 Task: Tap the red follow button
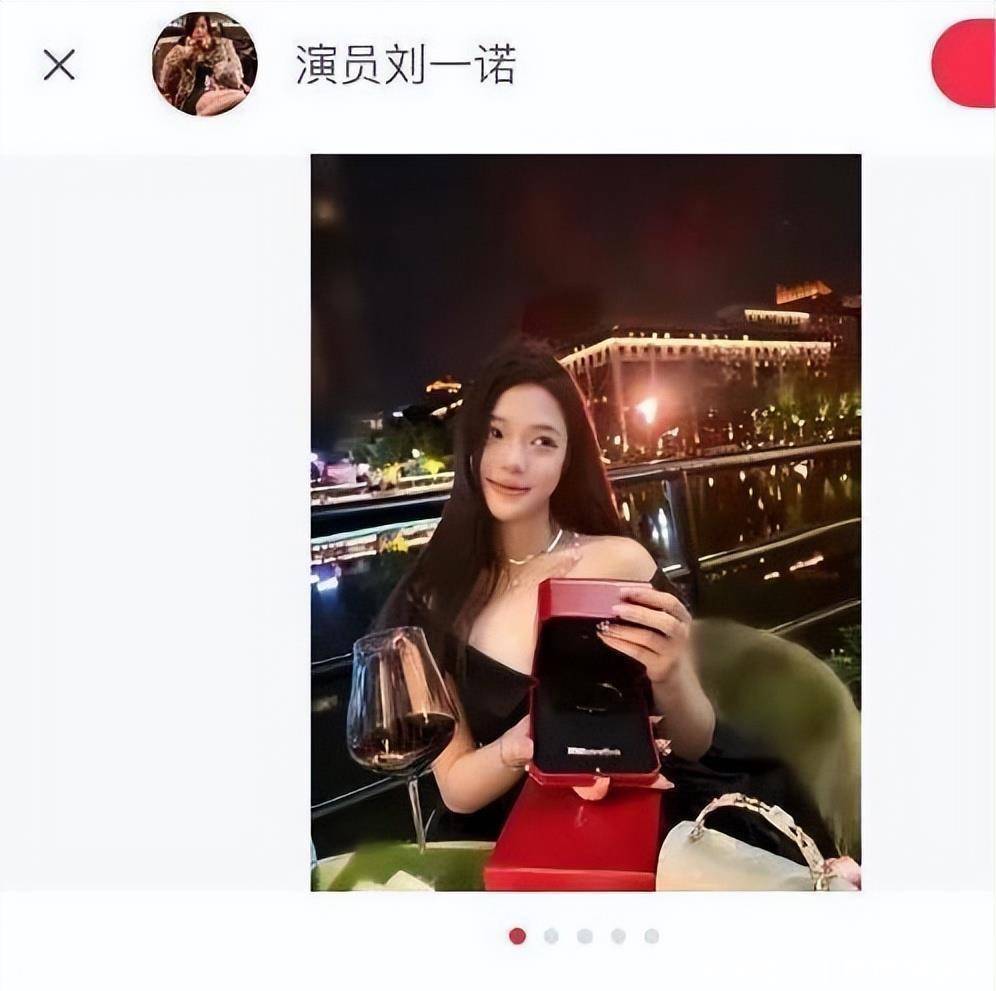click(x=966, y=64)
